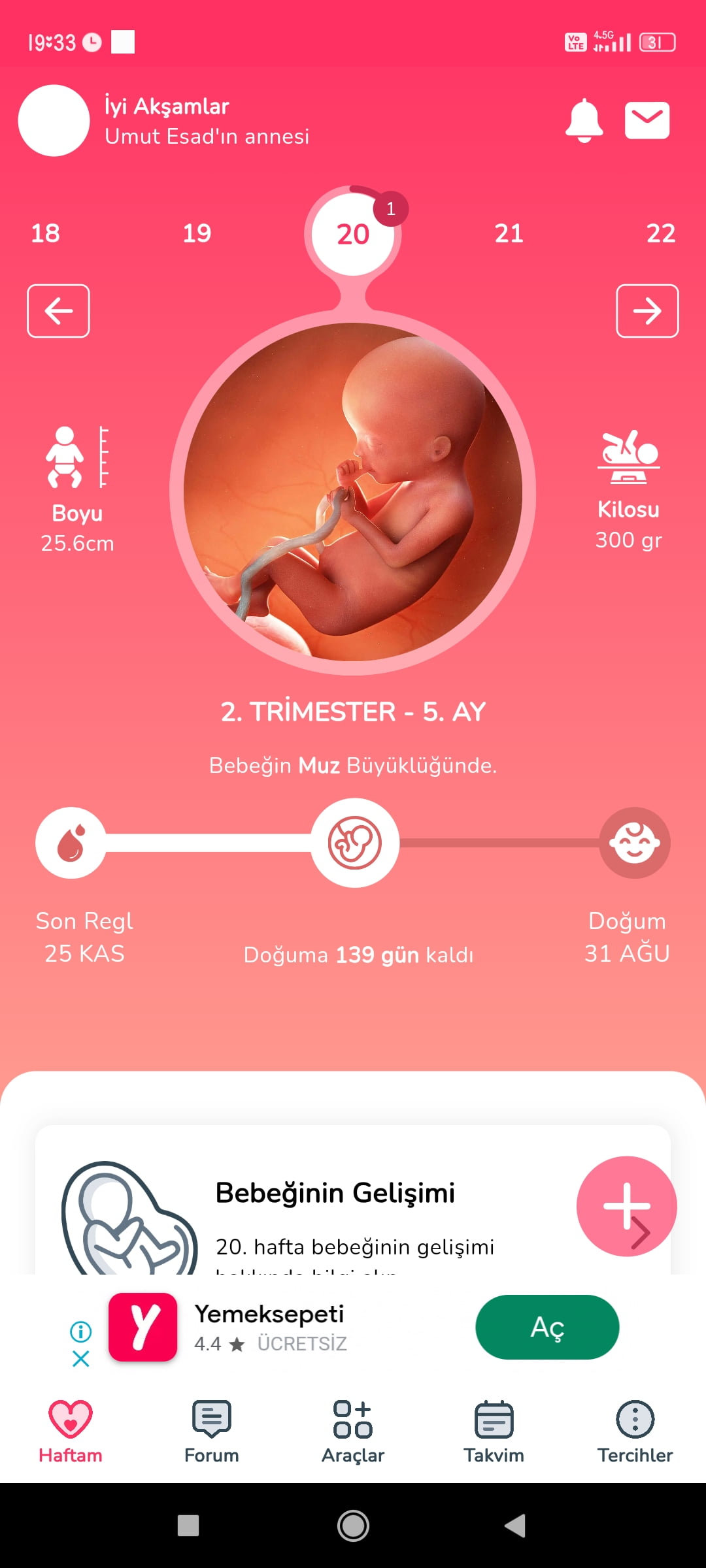Go to the next week arrow
Image resolution: width=706 pixels, height=1568 pixels.
[x=647, y=311]
